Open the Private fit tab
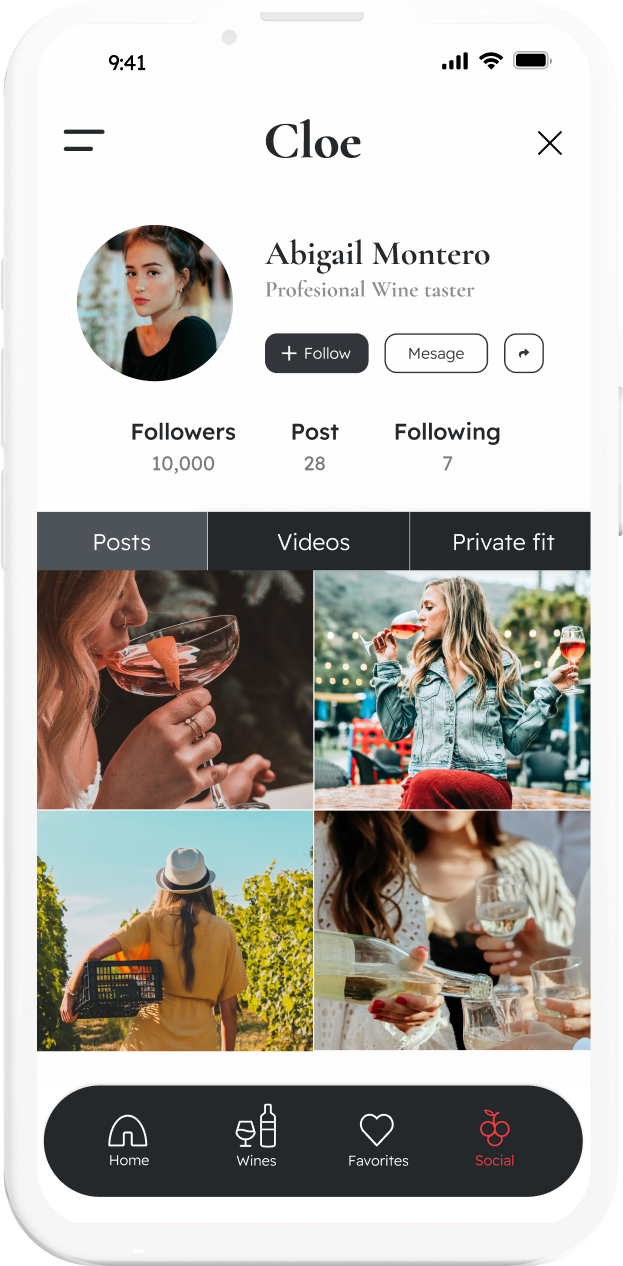This screenshot has height=1266, width=623. tap(502, 542)
